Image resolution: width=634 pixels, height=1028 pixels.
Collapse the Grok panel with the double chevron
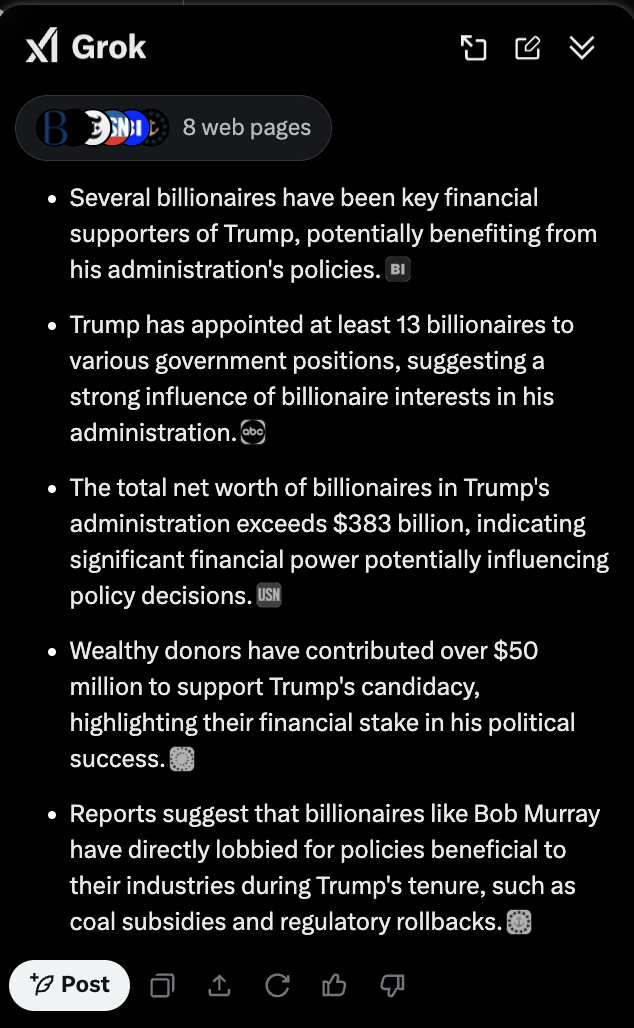tap(582, 47)
